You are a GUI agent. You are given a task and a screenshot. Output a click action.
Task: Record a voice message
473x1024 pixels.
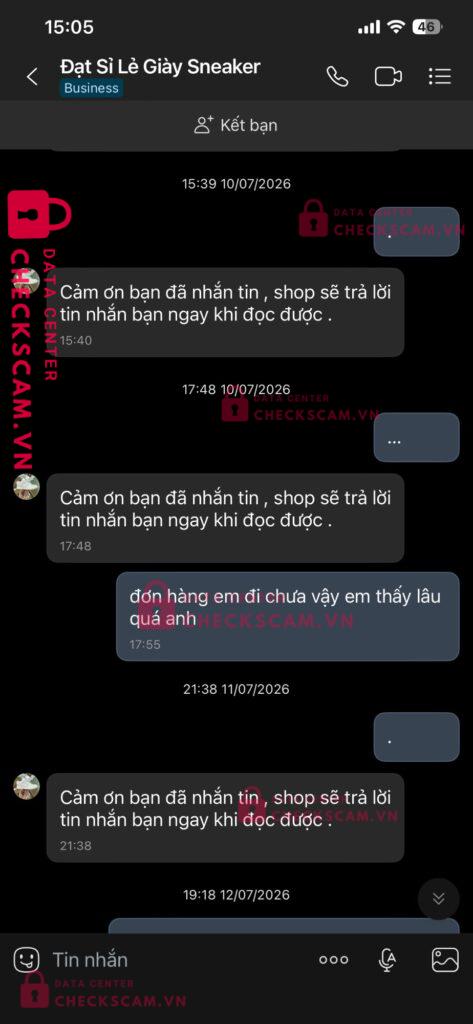point(387,959)
